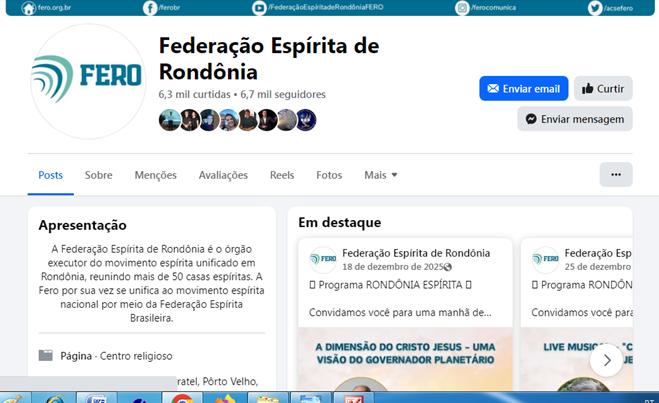Screen dimensions: 659x403
Task: Switch to the Sobre tab
Action: click(98, 175)
